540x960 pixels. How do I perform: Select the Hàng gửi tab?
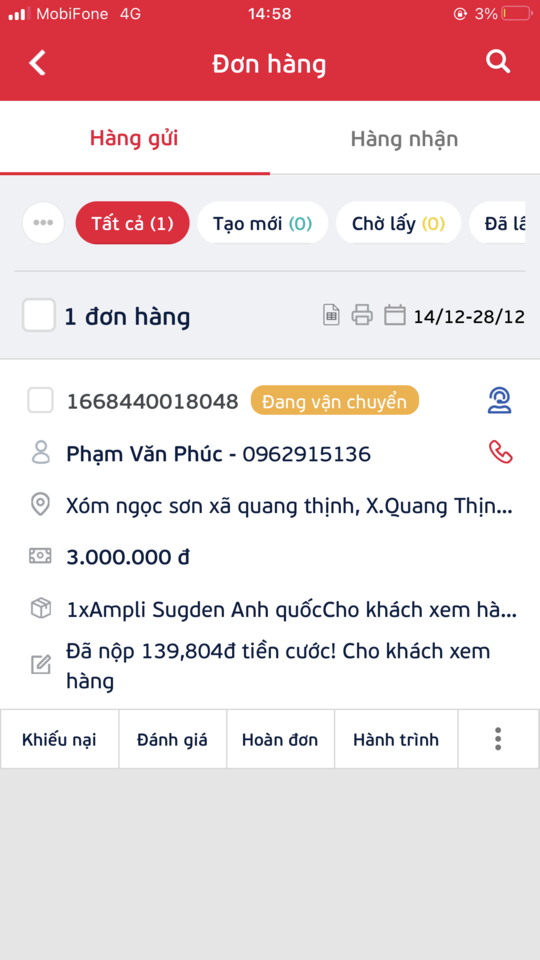click(x=134, y=138)
